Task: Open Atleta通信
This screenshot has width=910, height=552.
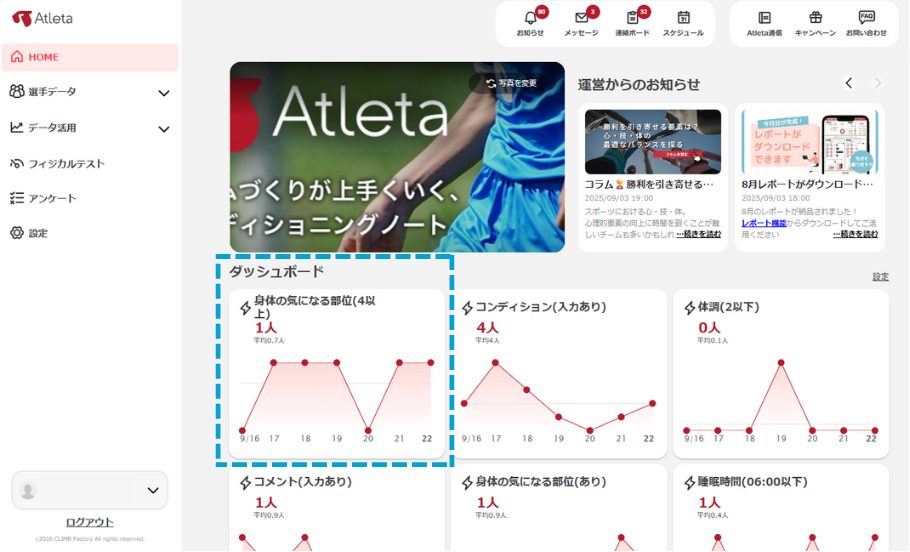Action: (x=764, y=23)
